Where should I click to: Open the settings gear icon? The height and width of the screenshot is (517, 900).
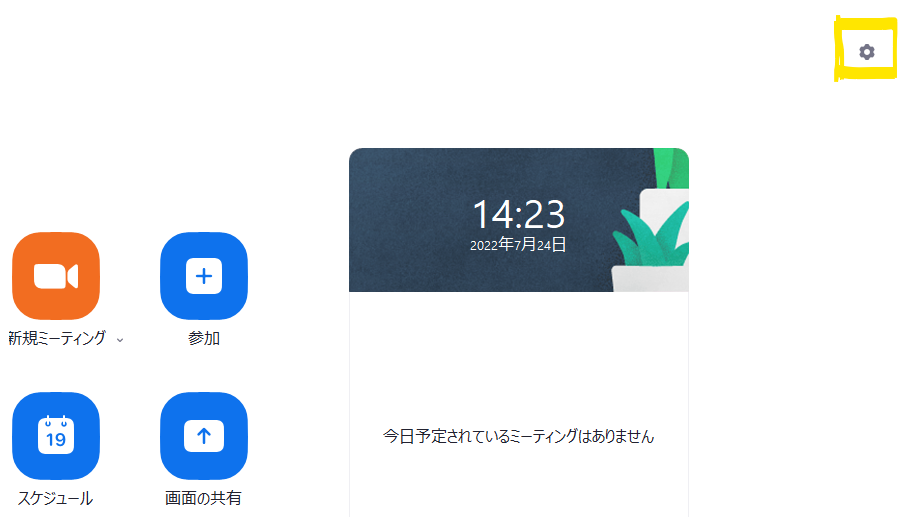867,52
